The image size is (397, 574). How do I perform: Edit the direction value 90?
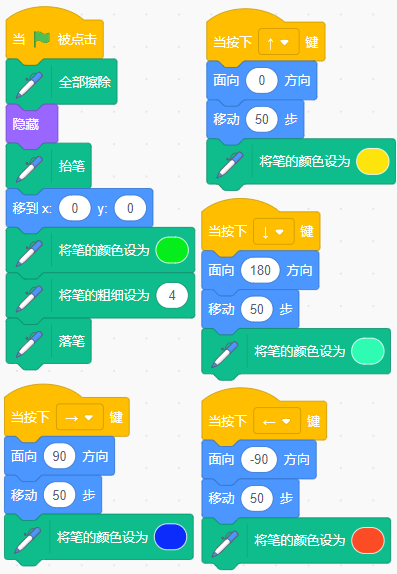click(x=59, y=456)
